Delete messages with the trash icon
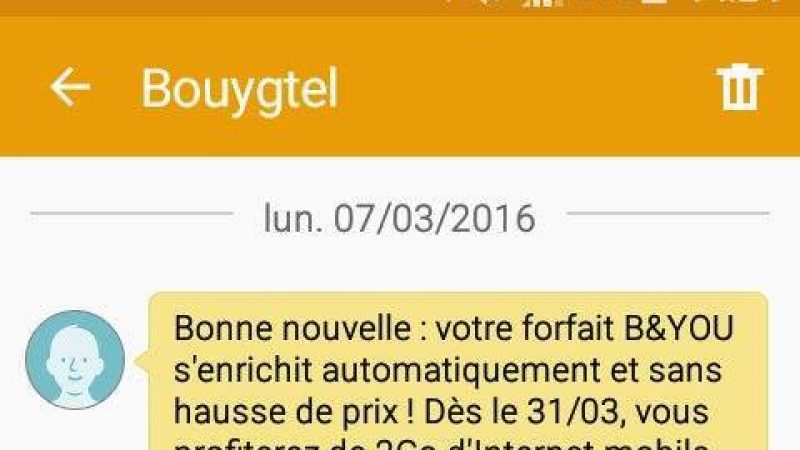 click(x=740, y=88)
